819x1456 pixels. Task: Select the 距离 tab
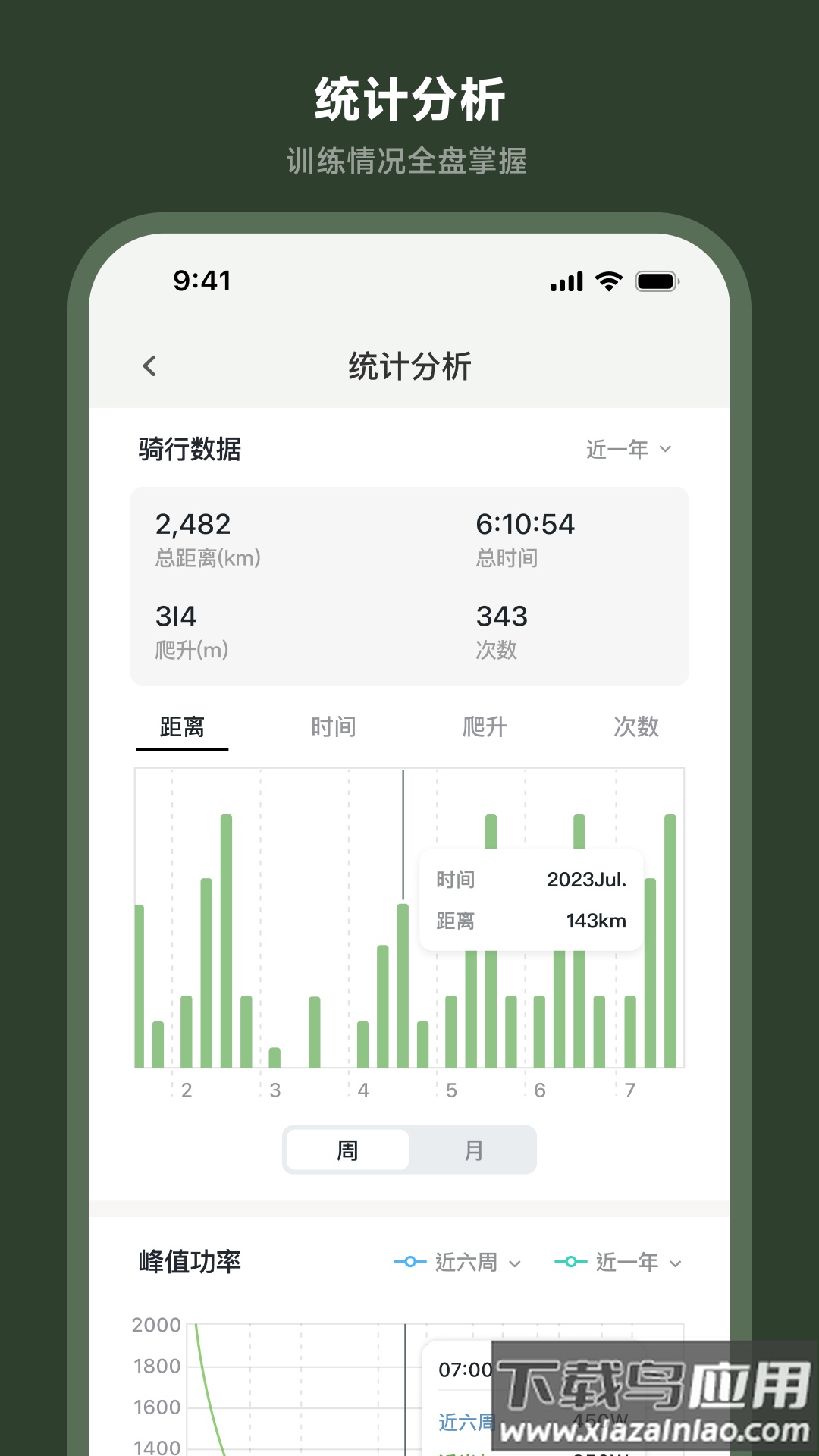coord(182,726)
